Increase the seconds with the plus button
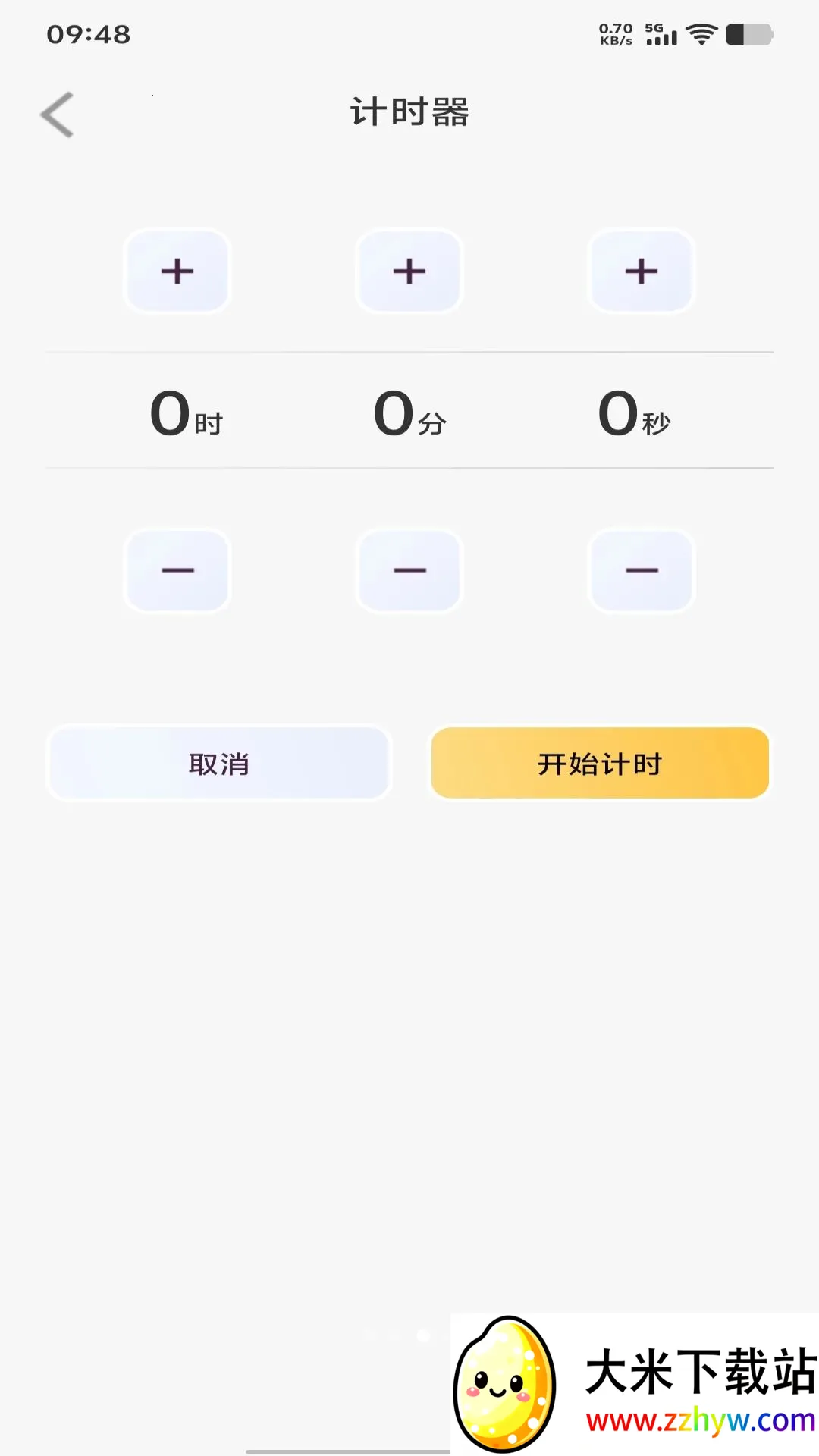 (x=642, y=271)
